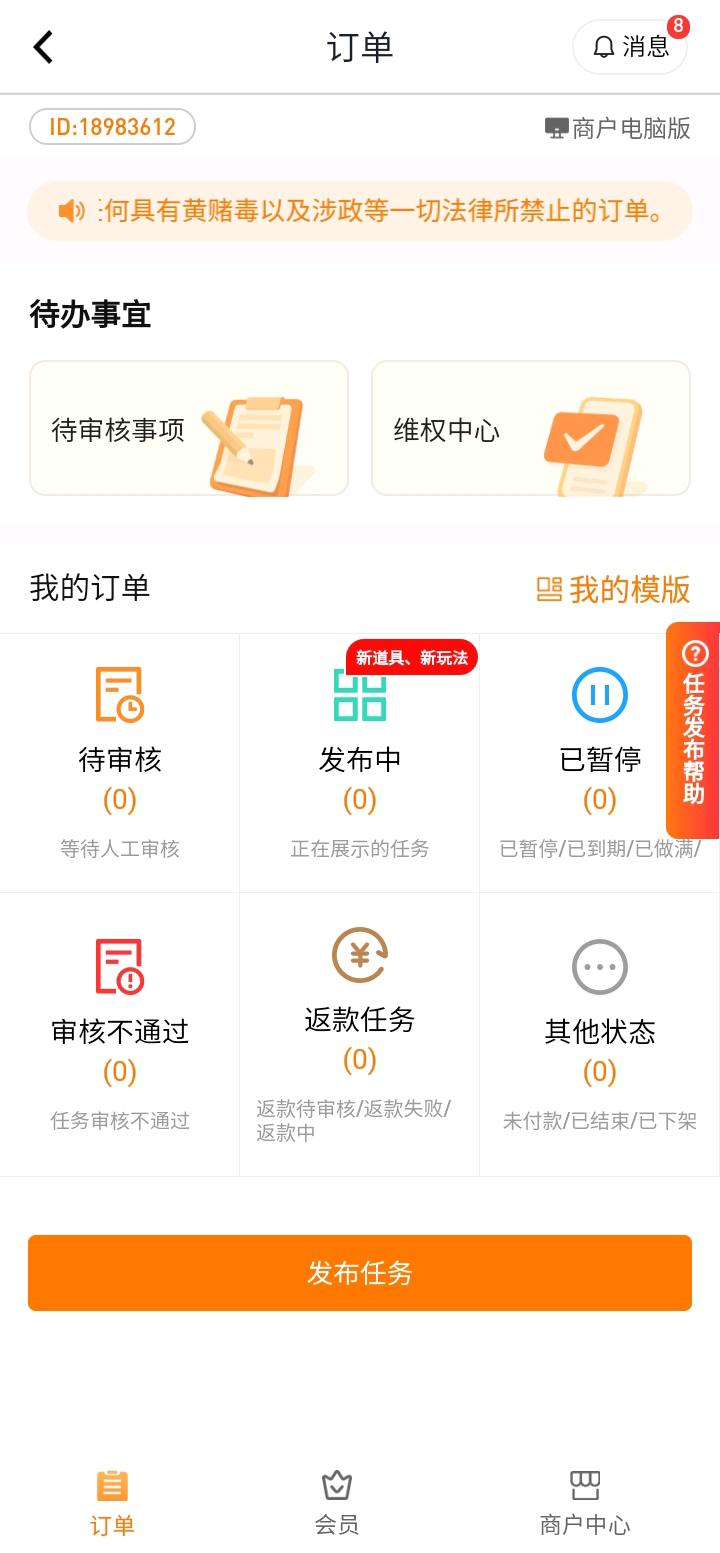
Task: Go back using the top-left arrow
Action: tap(43, 47)
